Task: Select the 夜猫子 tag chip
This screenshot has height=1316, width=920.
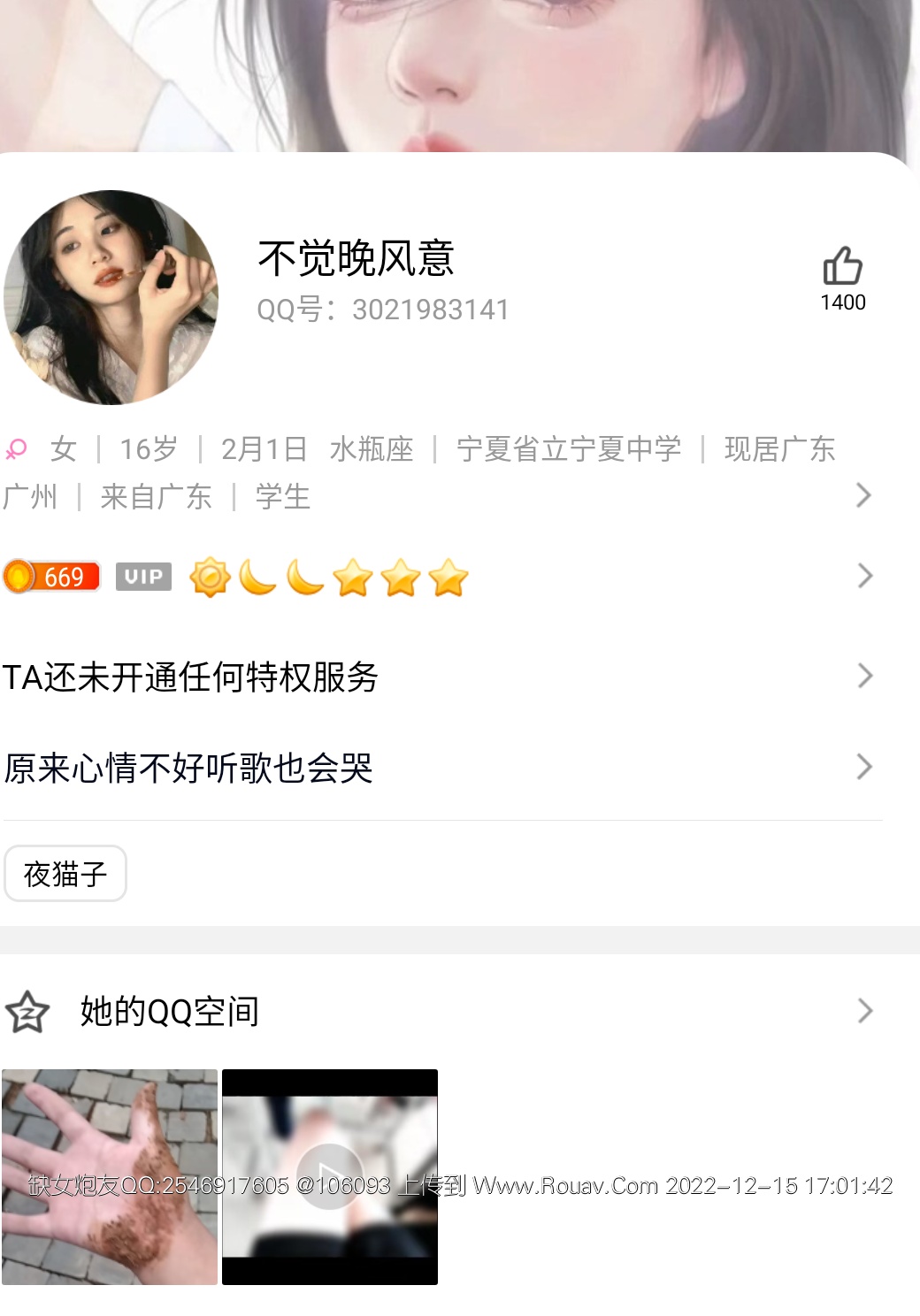Action: pyautogui.click(x=65, y=874)
